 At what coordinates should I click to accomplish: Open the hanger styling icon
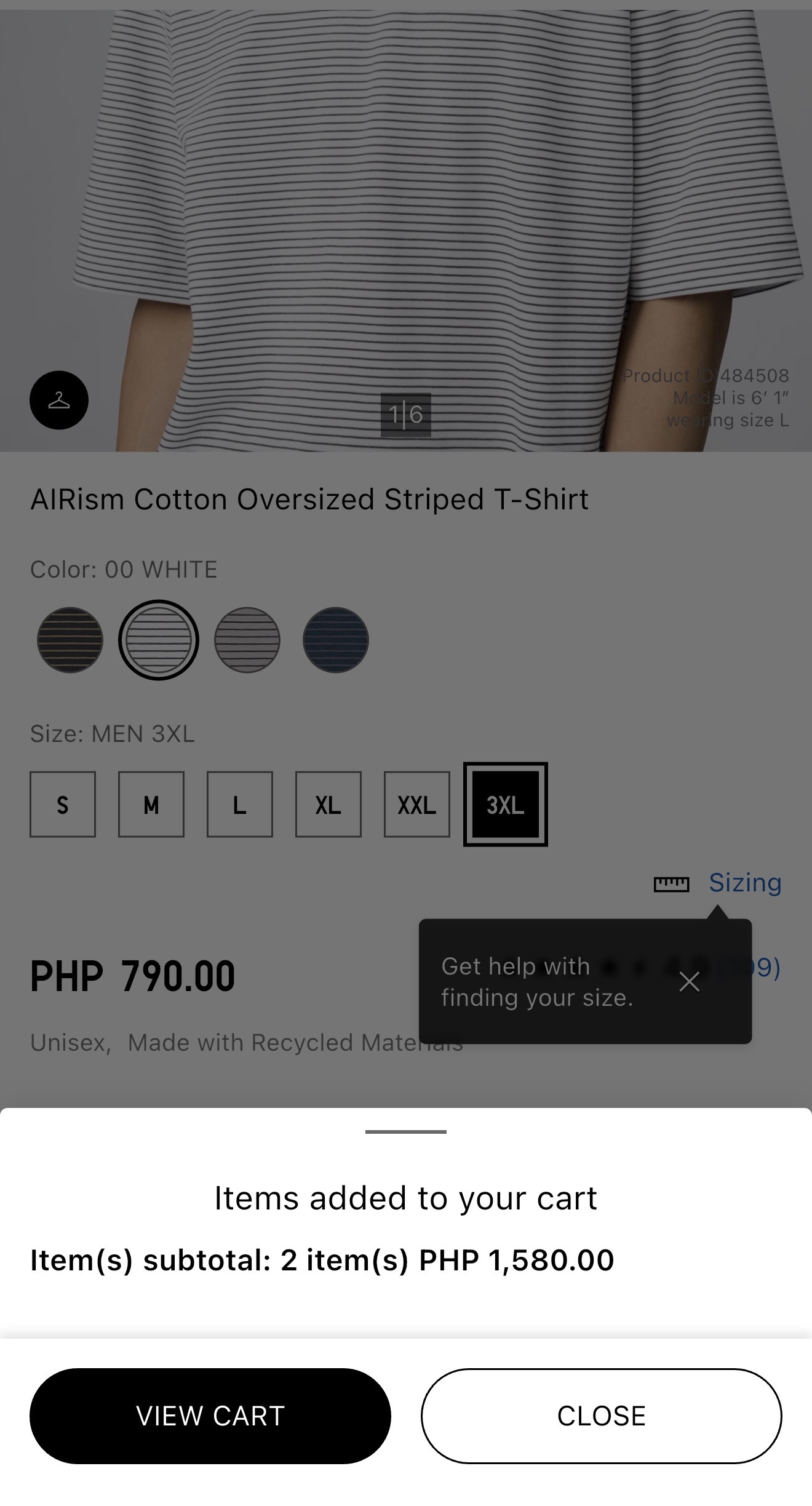pos(59,400)
